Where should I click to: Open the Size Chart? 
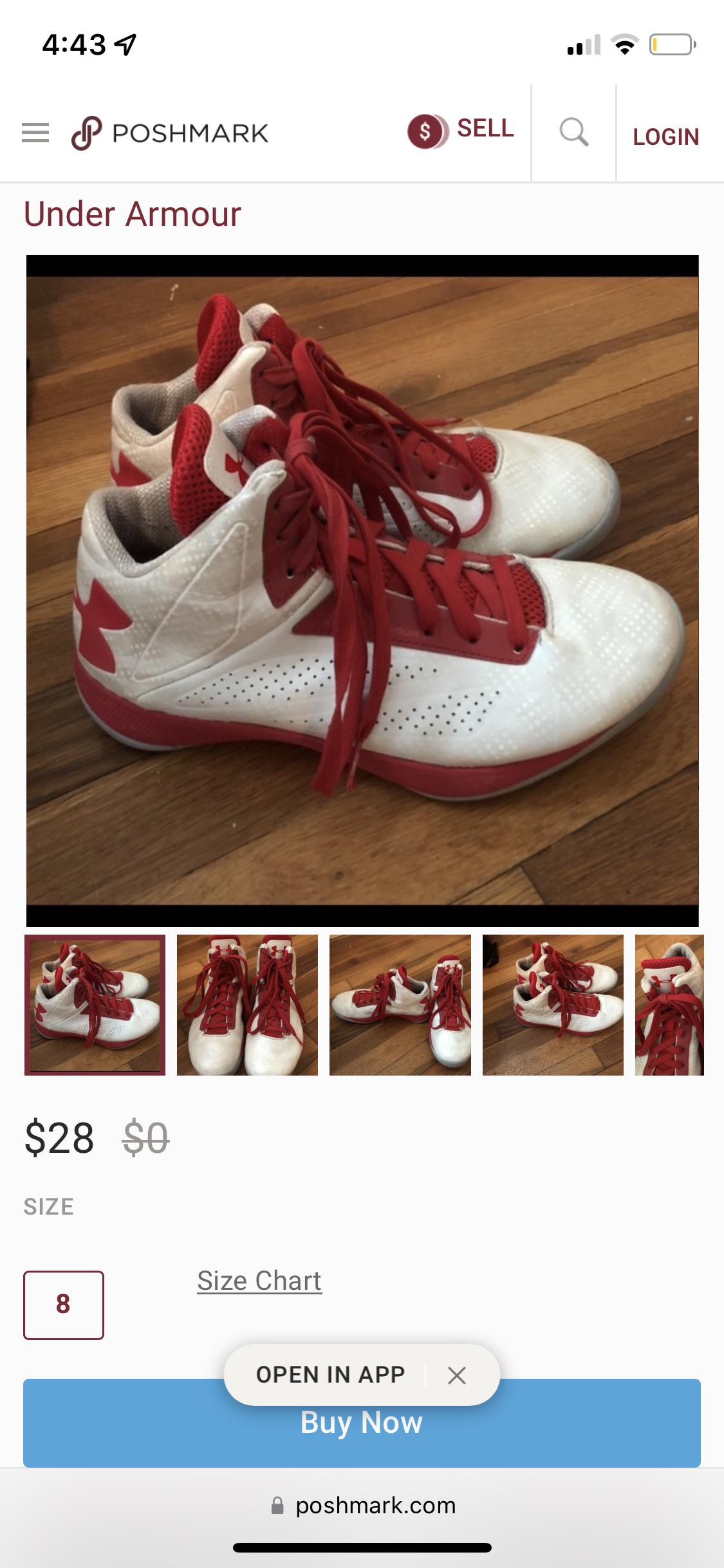click(259, 1280)
